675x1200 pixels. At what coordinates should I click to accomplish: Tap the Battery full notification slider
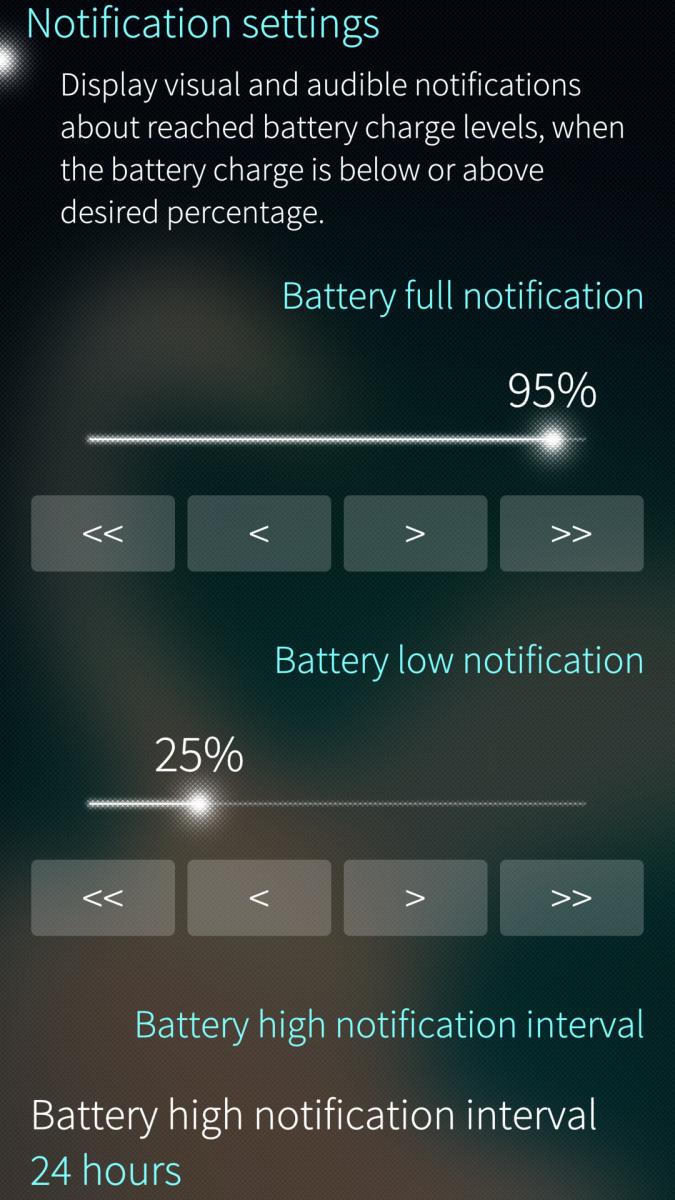336,439
